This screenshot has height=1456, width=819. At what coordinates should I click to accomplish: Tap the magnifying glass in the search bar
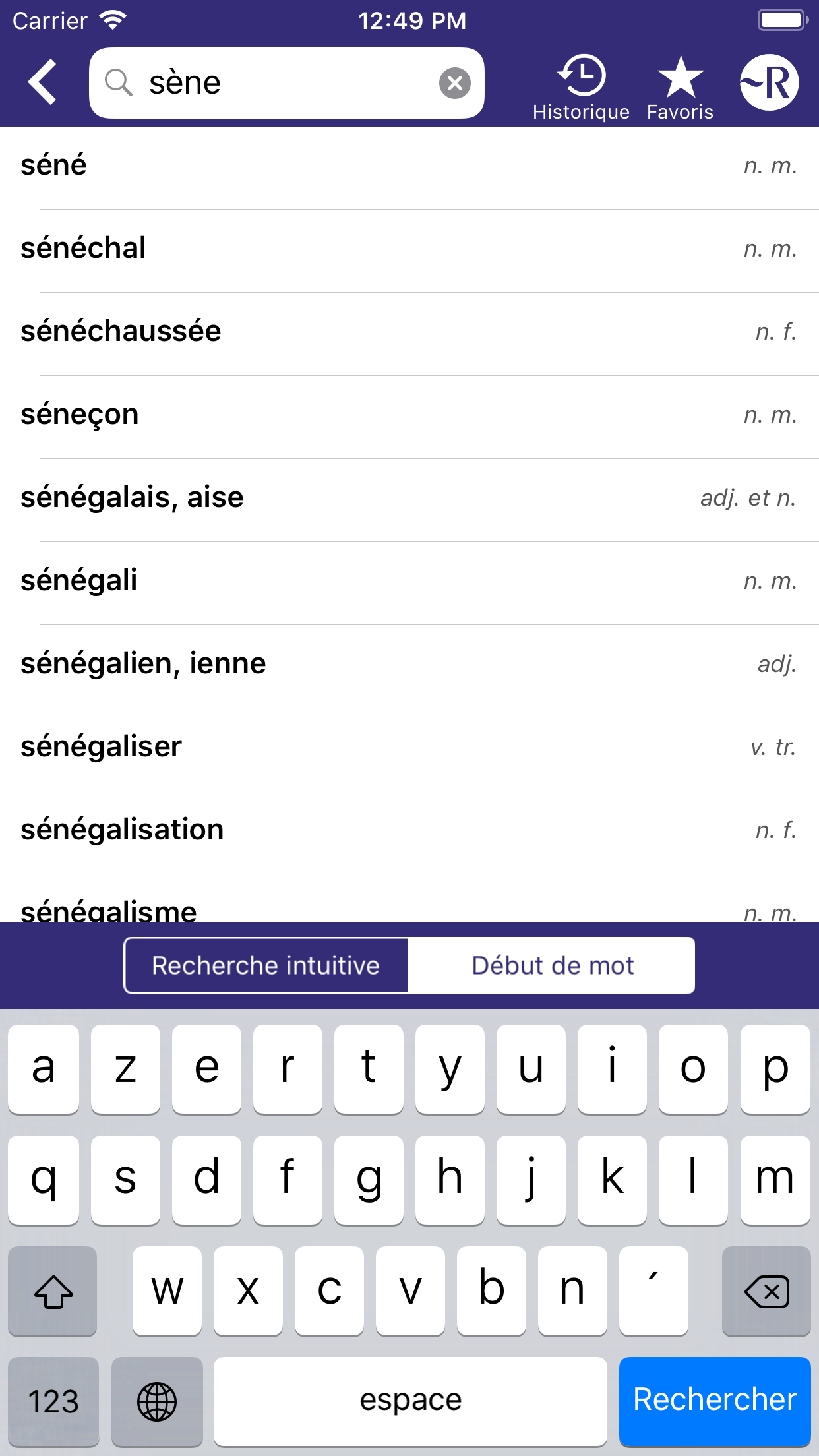tap(119, 83)
